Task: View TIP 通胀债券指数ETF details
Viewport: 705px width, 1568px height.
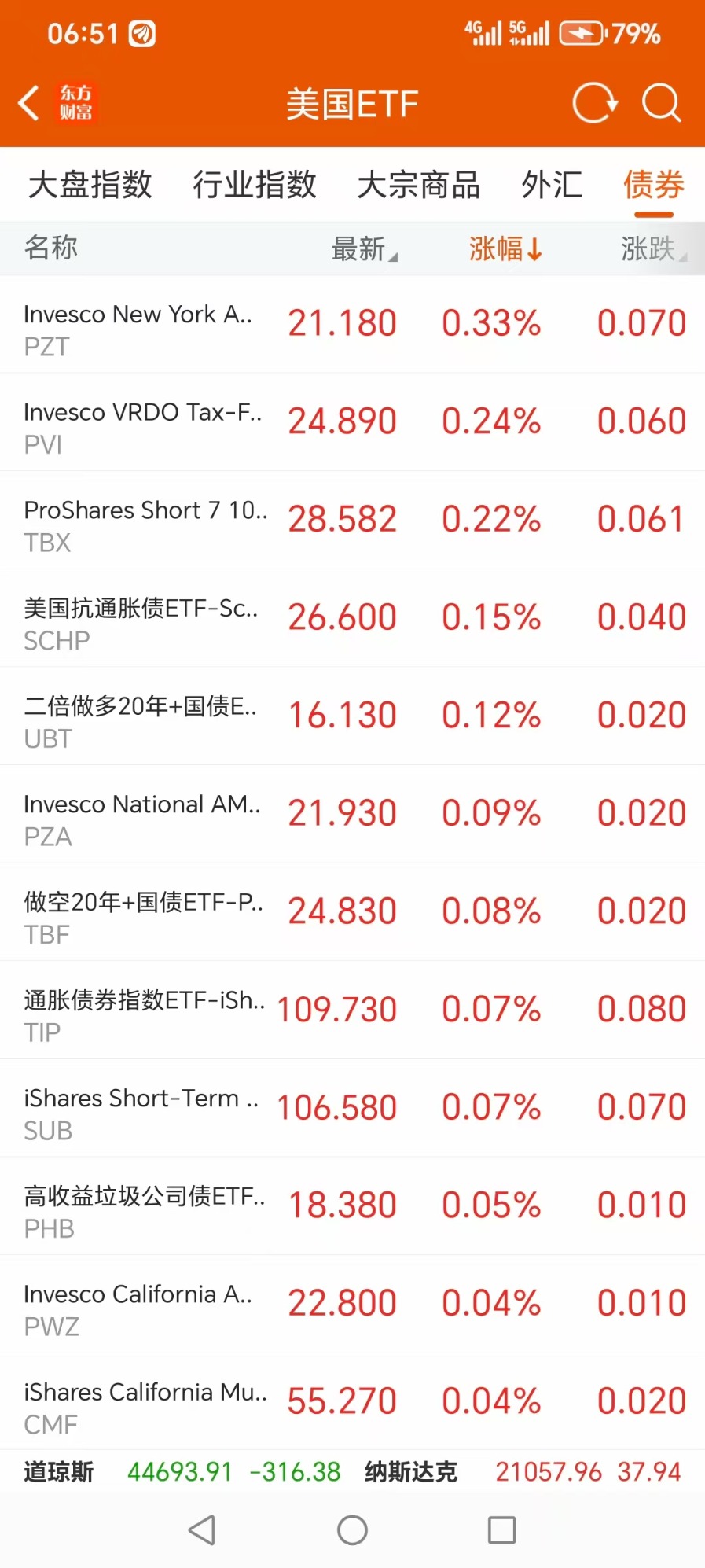Action: coord(352,1010)
